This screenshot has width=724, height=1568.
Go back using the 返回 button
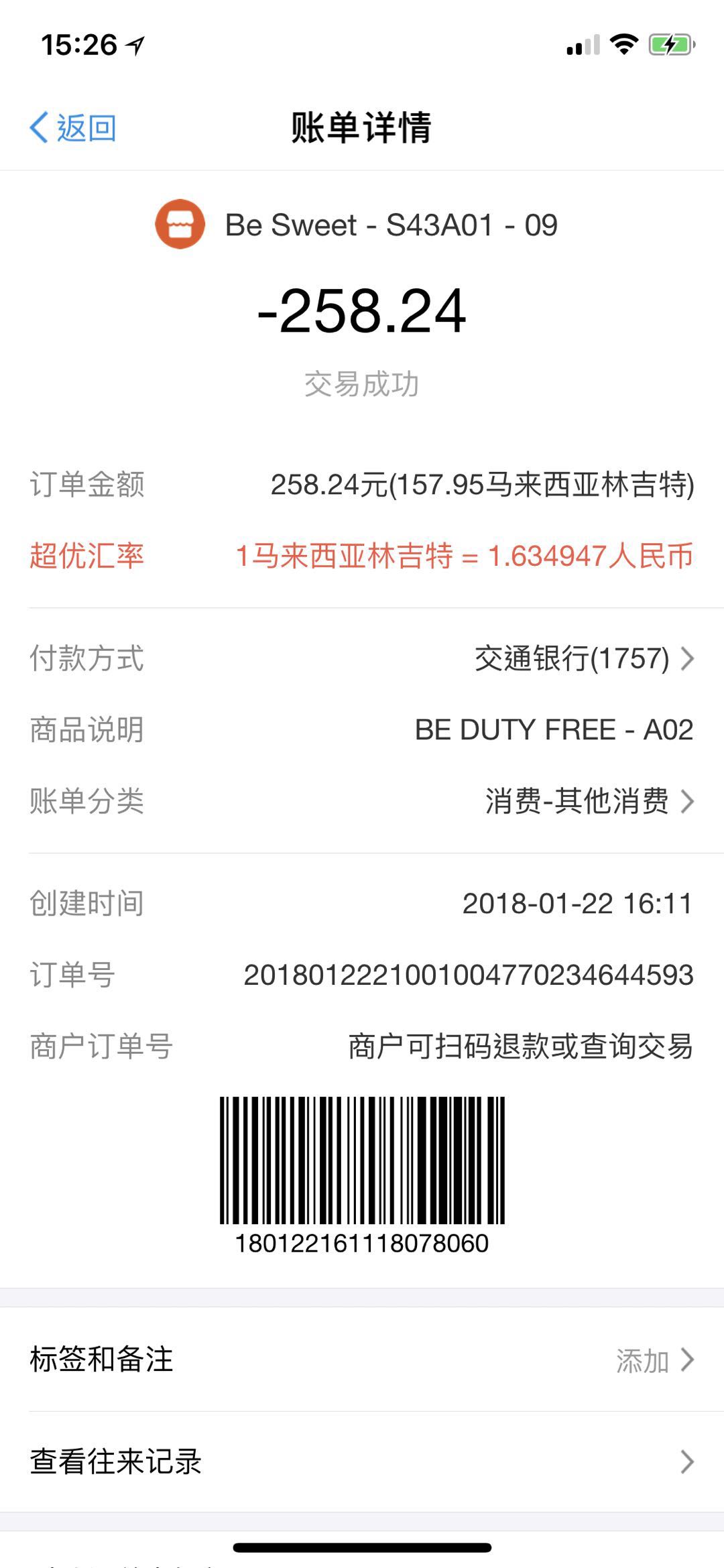pyautogui.click(x=74, y=127)
